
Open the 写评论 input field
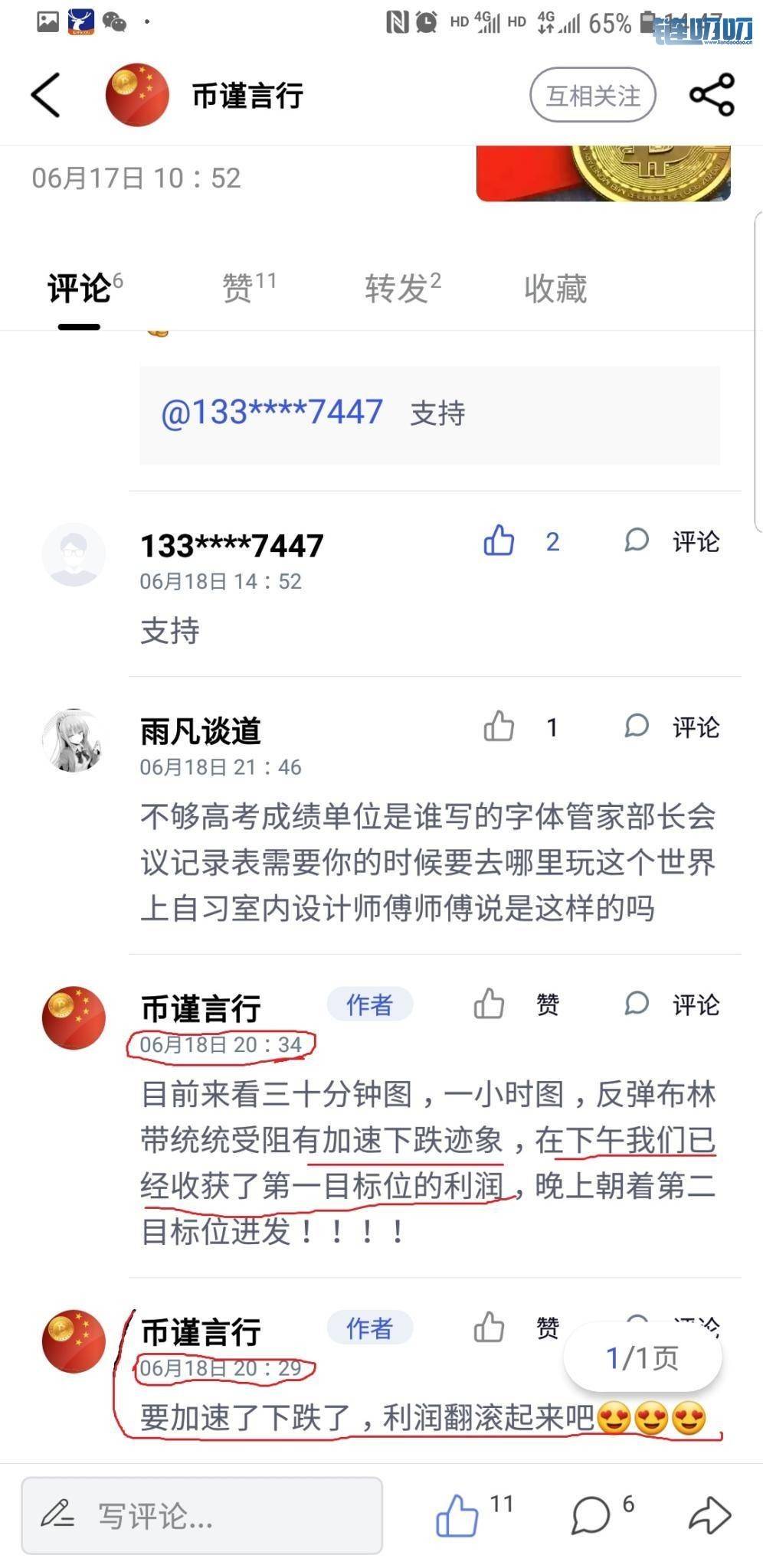202,1515
